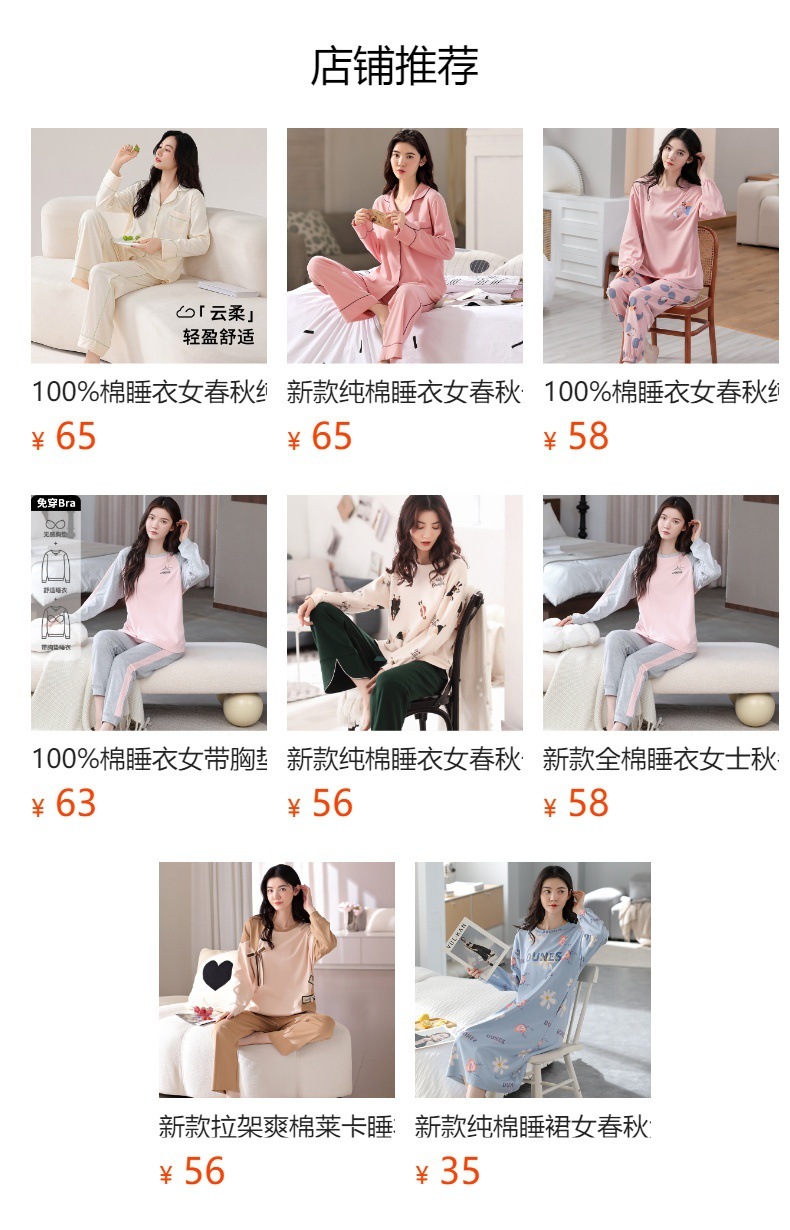Viewport: 790px width, 1230px height.
Task: Open the cream pajama set priced ¥65
Action: tap(148, 246)
